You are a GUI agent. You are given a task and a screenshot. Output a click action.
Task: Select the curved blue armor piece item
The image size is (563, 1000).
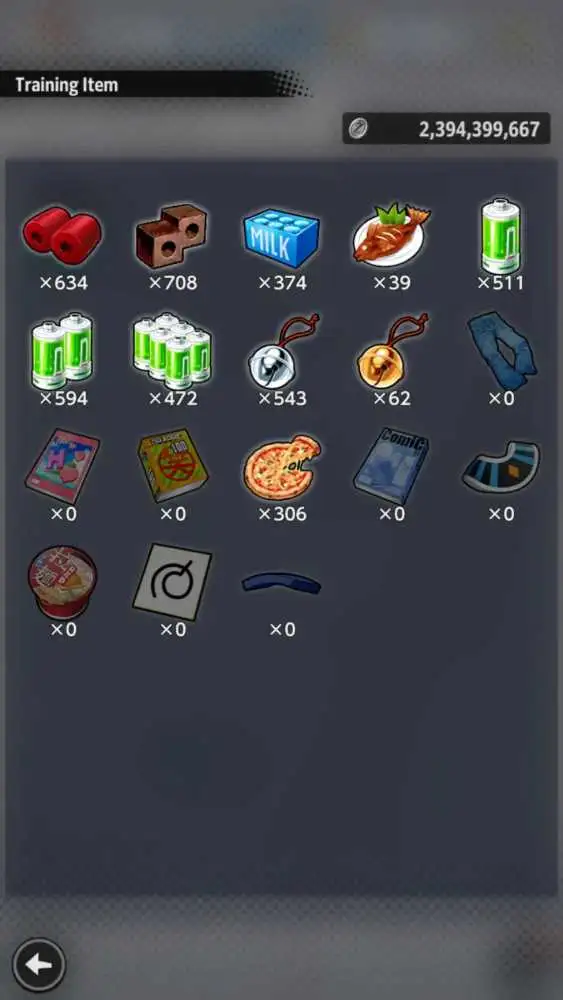pyautogui.click(x=501, y=466)
